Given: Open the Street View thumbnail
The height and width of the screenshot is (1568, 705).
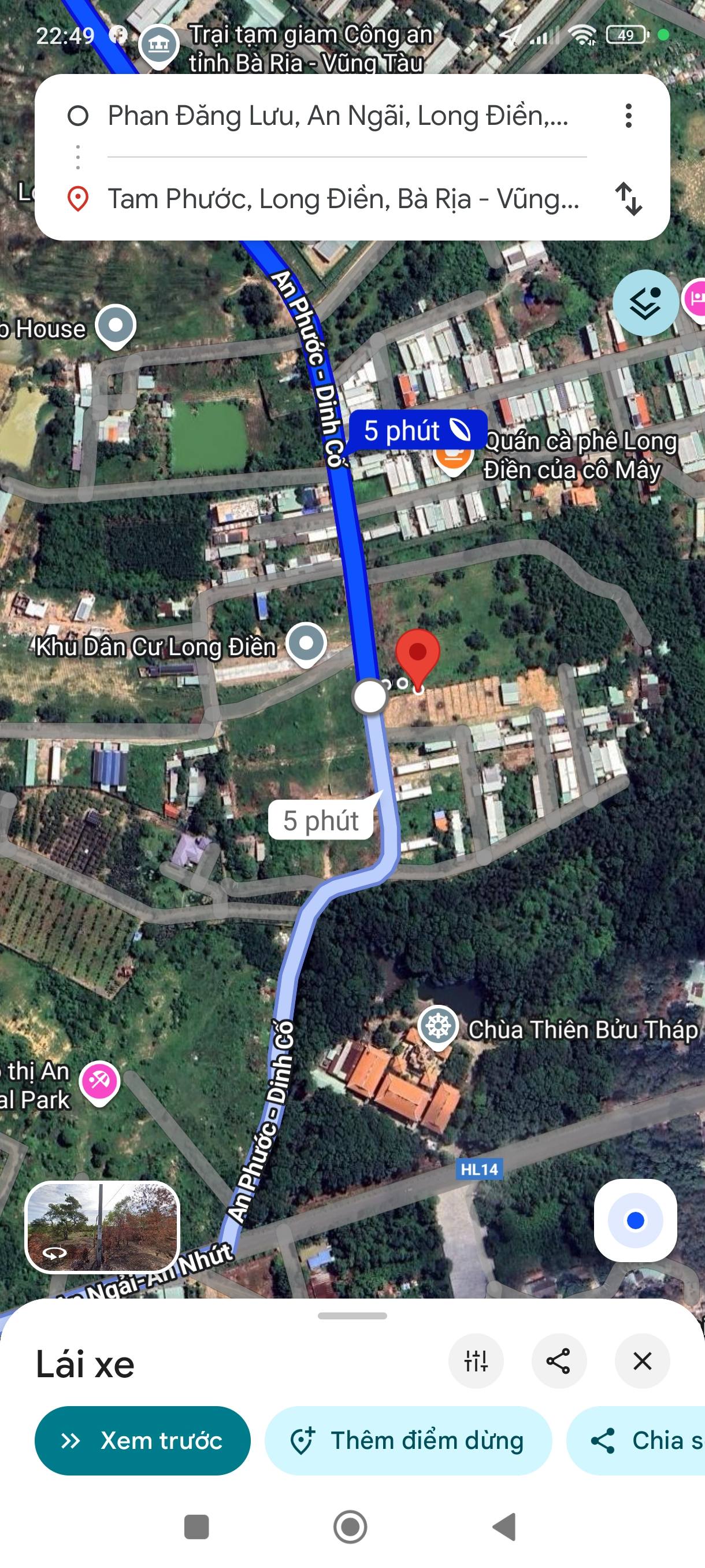Looking at the screenshot, I should click(102, 1227).
